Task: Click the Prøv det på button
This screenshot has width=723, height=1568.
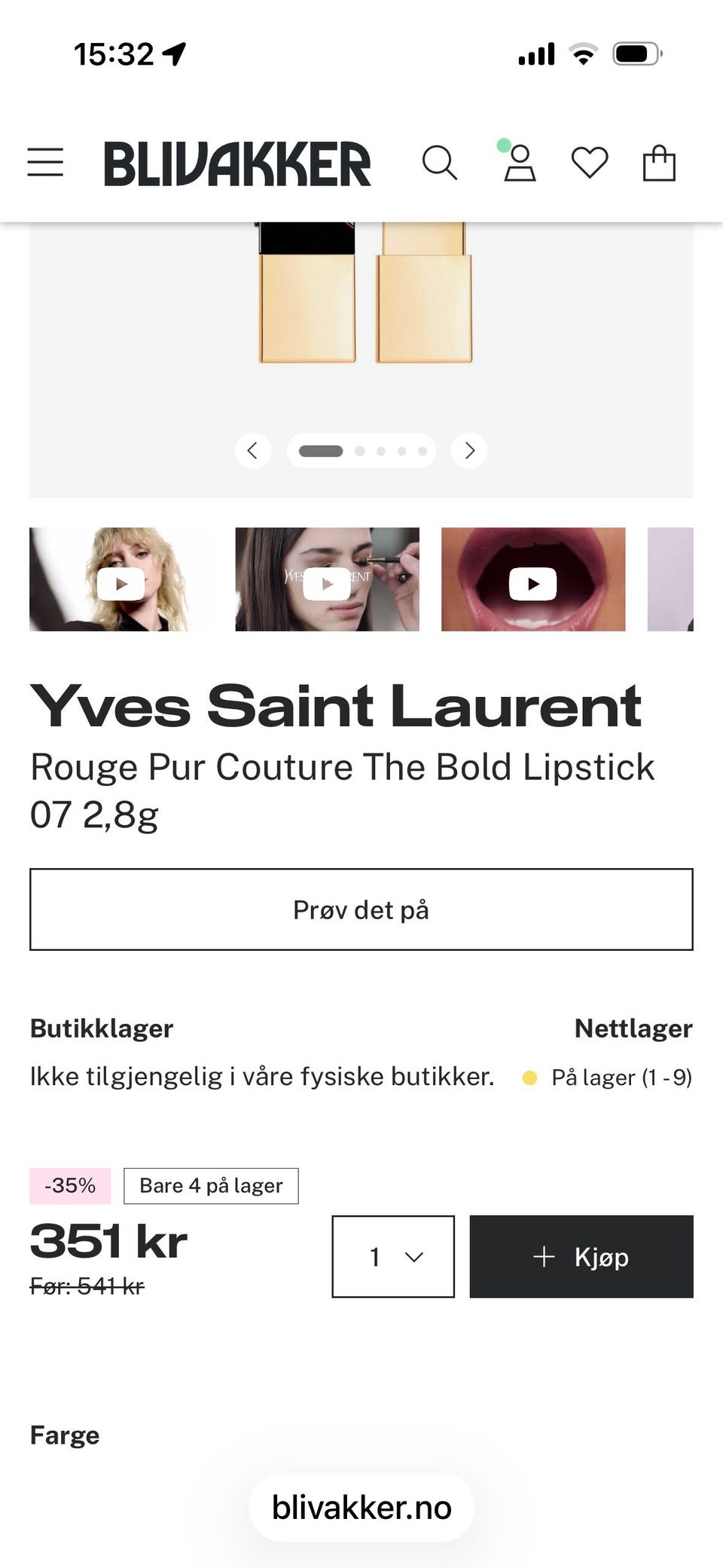Action: [x=361, y=909]
